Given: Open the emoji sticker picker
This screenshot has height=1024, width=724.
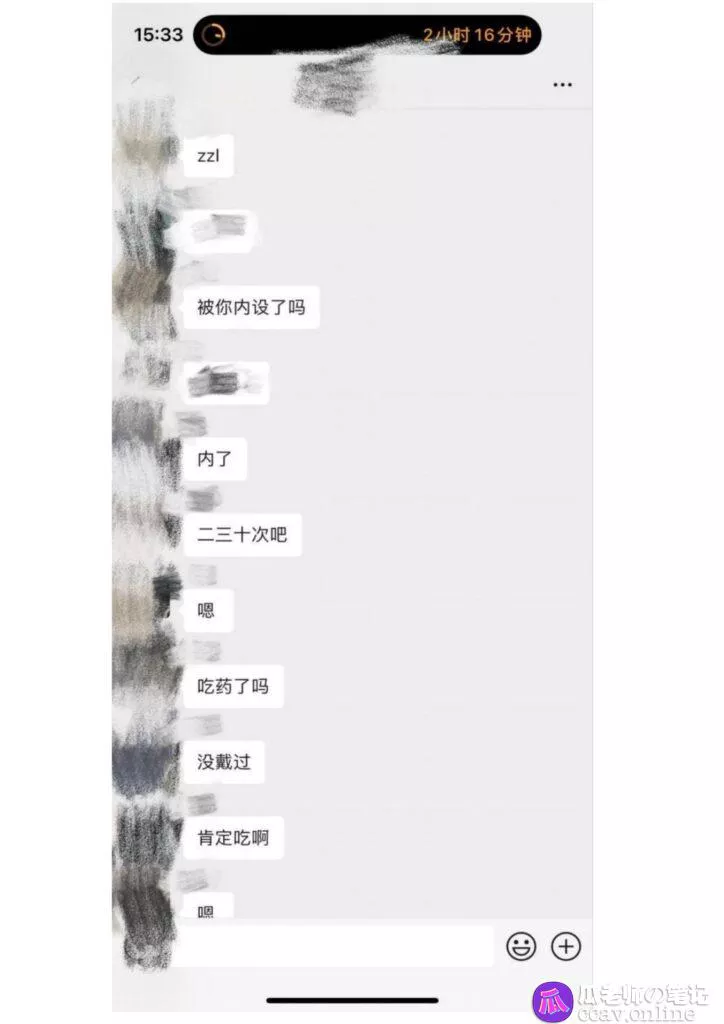Looking at the screenshot, I should point(520,946).
